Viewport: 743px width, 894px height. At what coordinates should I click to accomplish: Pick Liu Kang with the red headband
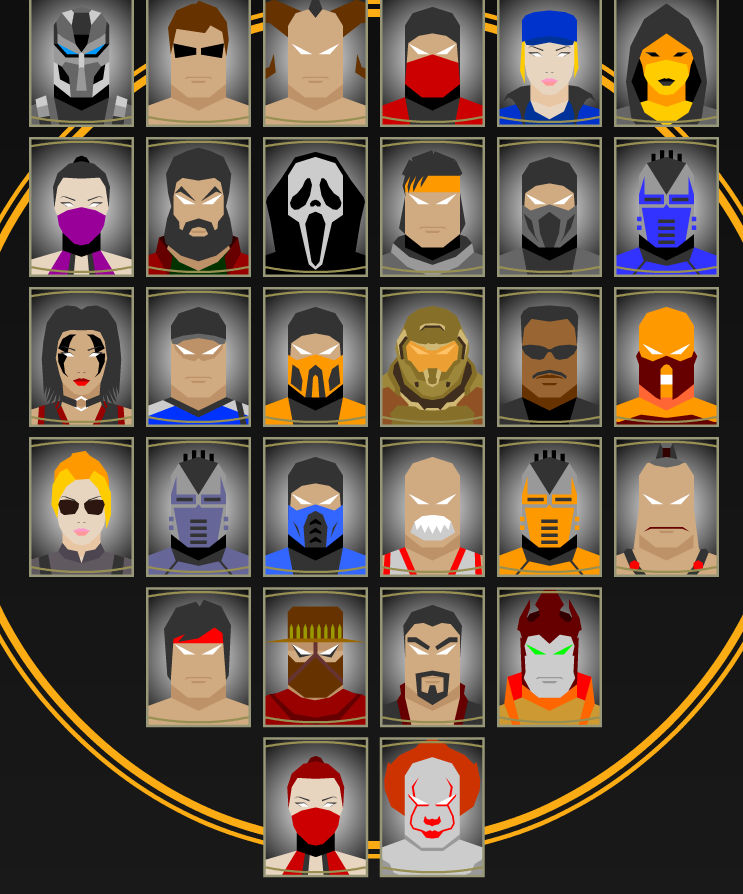click(198, 655)
